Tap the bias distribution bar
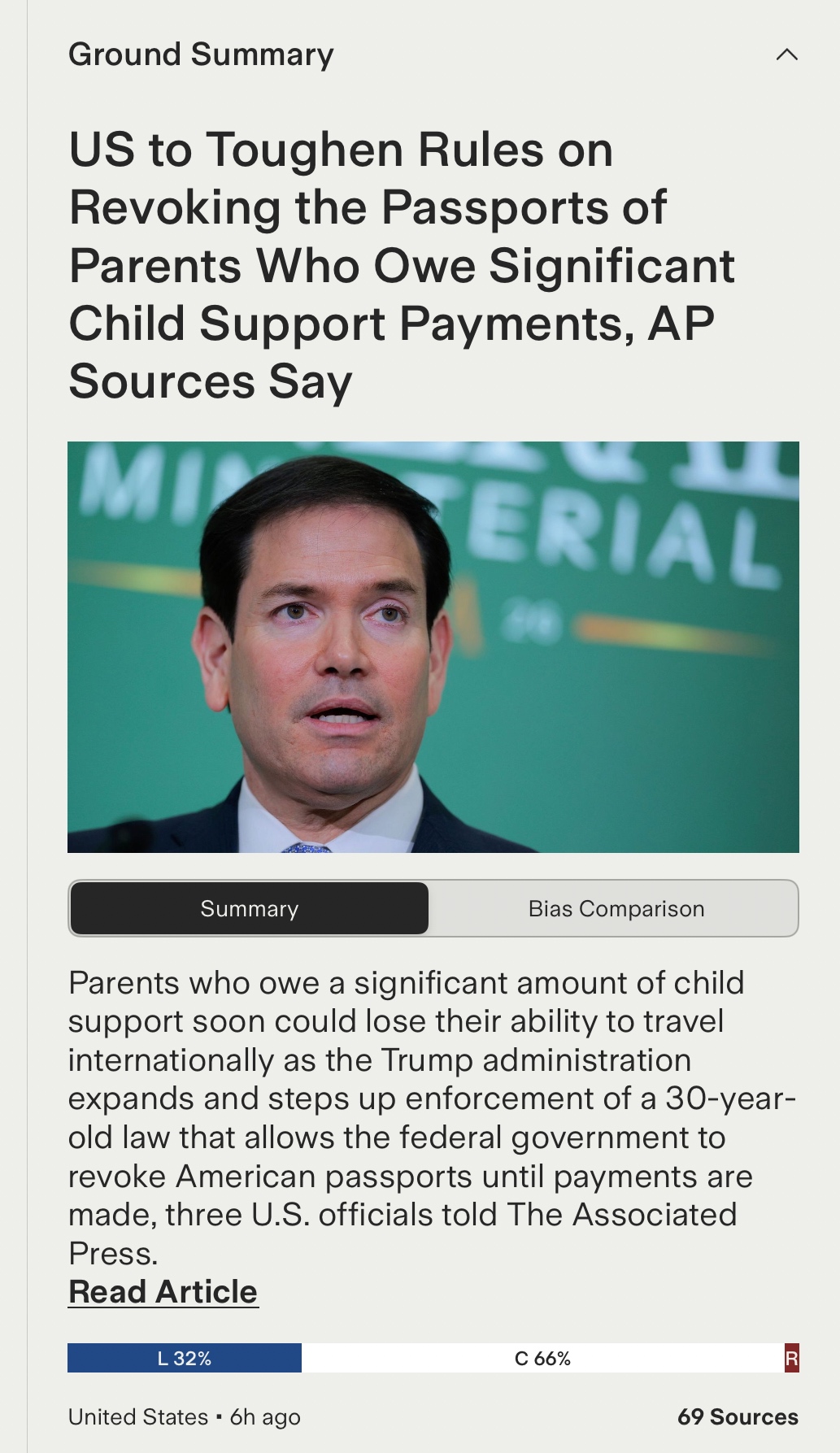840x1453 pixels. tap(433, 1358)
